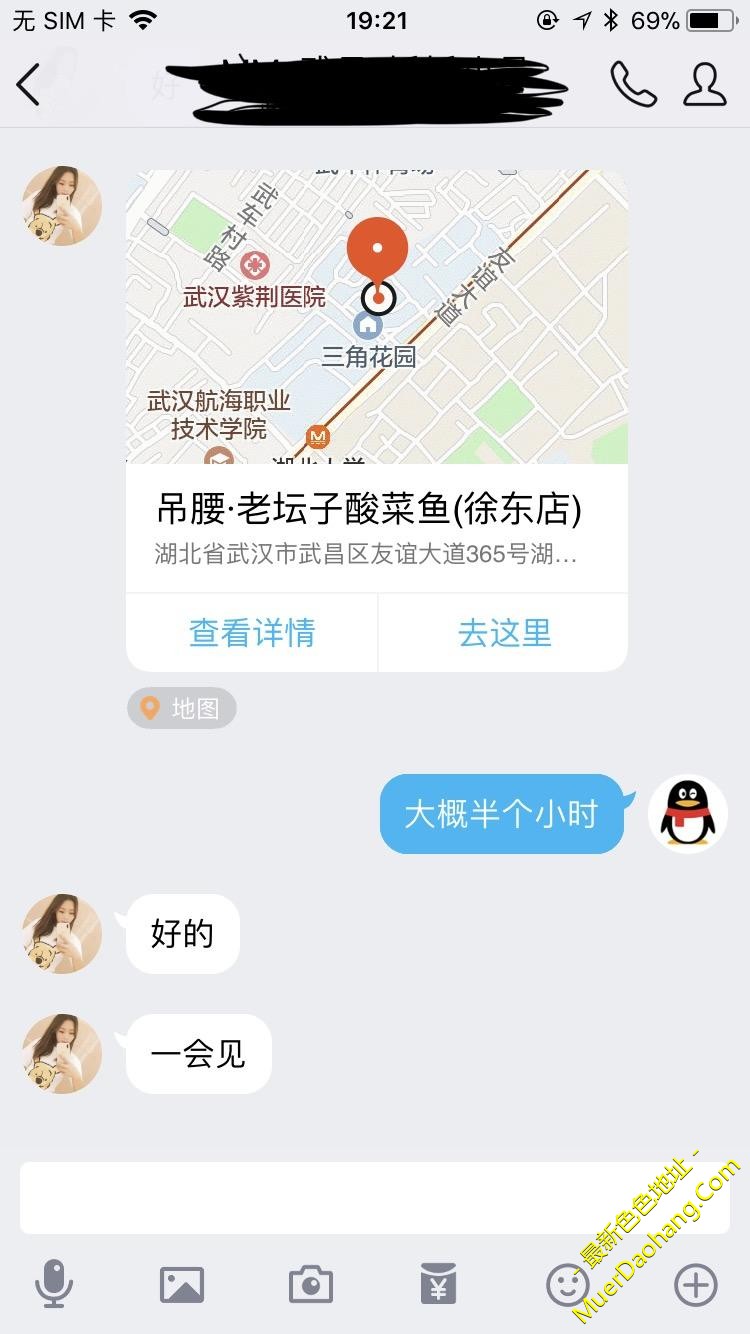This screenshot has width=750, height=1334.
Task: Tap 去这里 to navigate there
Action: pos(504,633)
